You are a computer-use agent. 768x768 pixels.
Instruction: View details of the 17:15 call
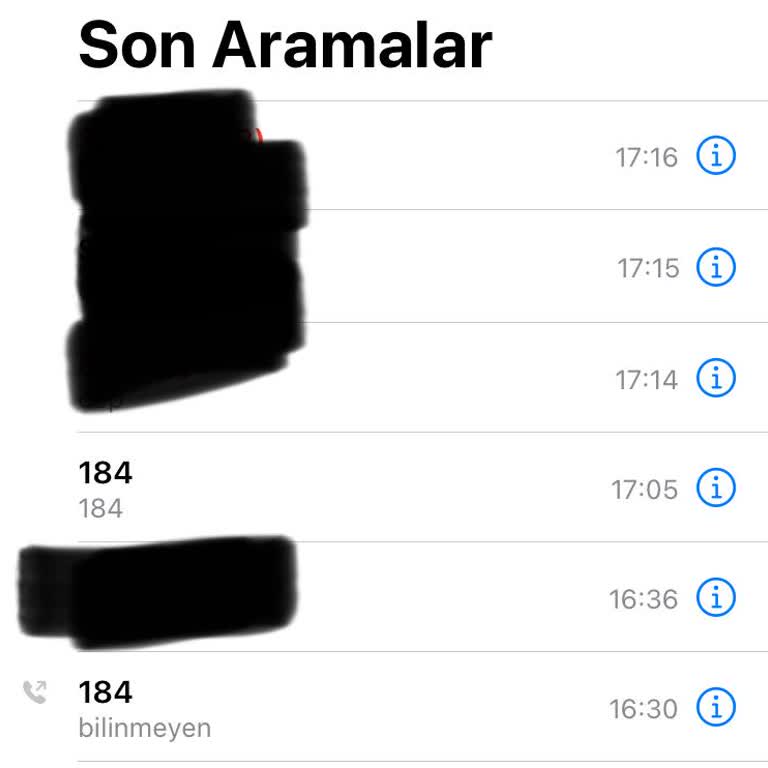(716, 268)
